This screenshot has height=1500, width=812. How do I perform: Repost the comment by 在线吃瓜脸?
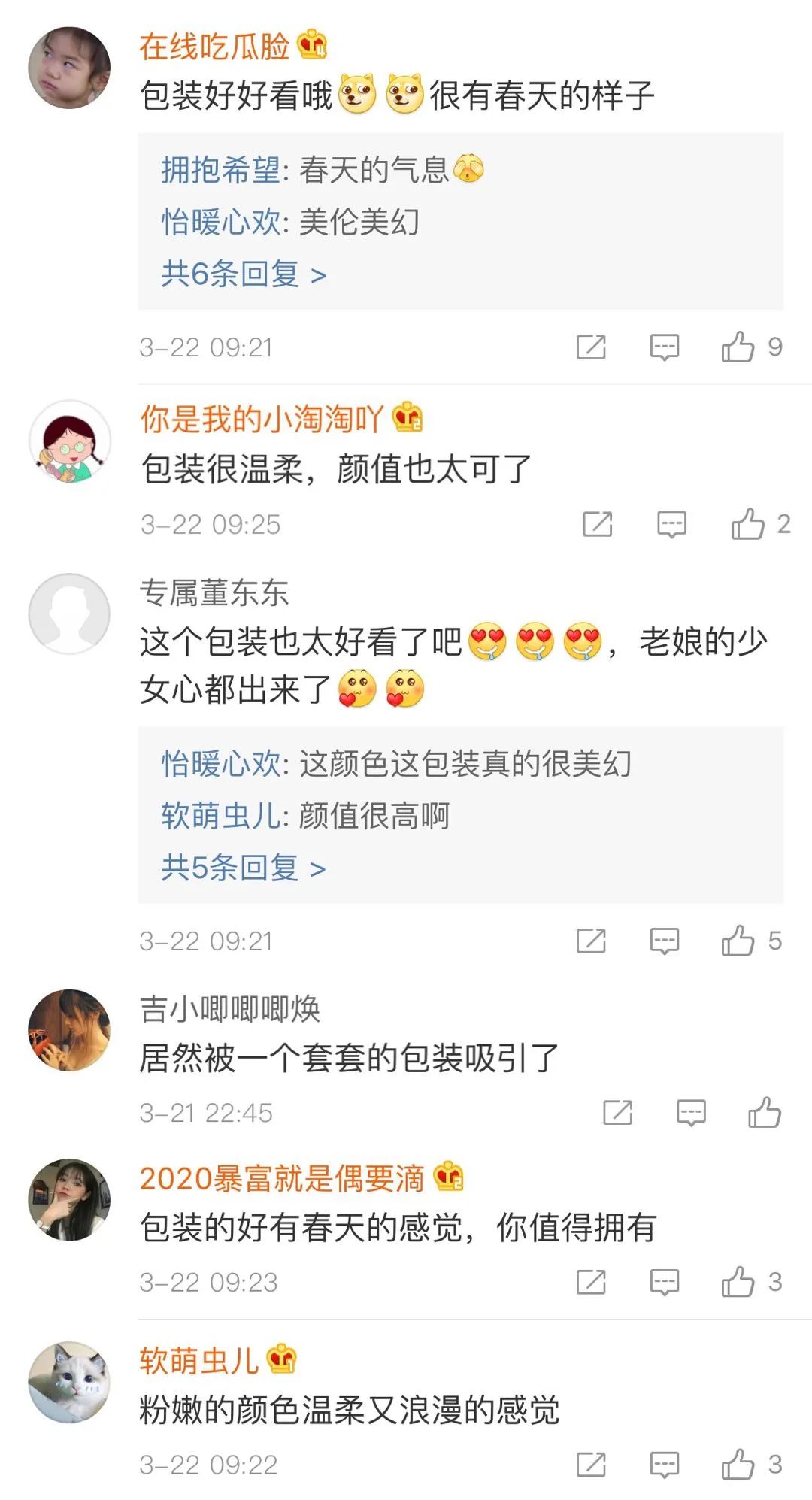(x=591, y=347)
